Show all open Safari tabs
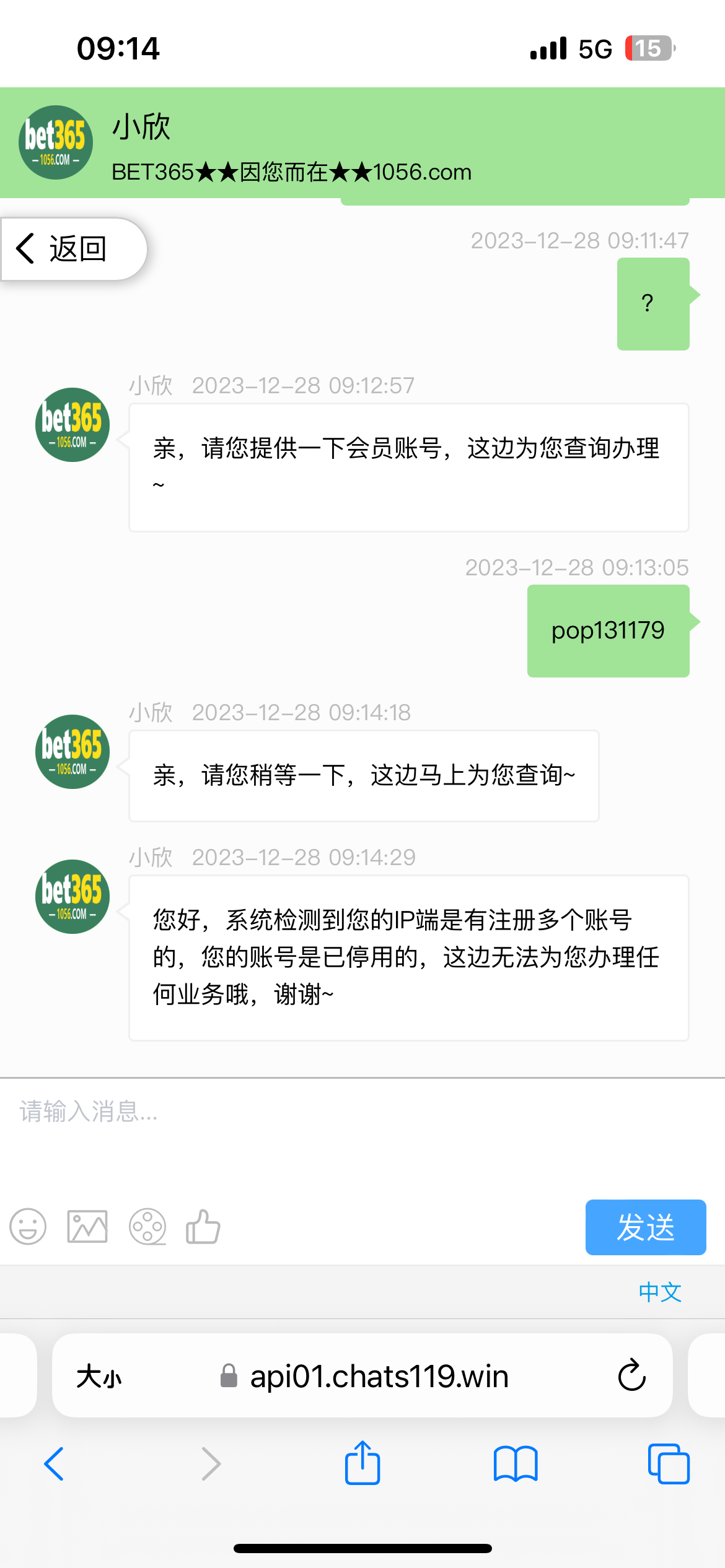The width and height of the screenshot is (725, 1568). 668,1464
